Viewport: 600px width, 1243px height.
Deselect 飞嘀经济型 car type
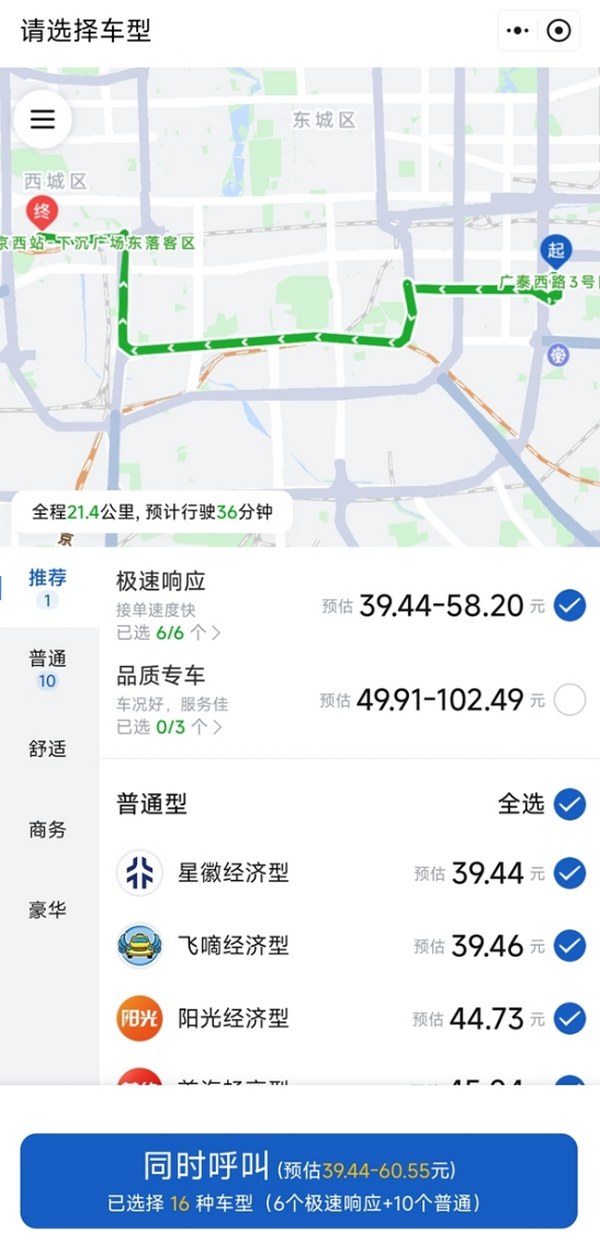[x=570, y=945]
